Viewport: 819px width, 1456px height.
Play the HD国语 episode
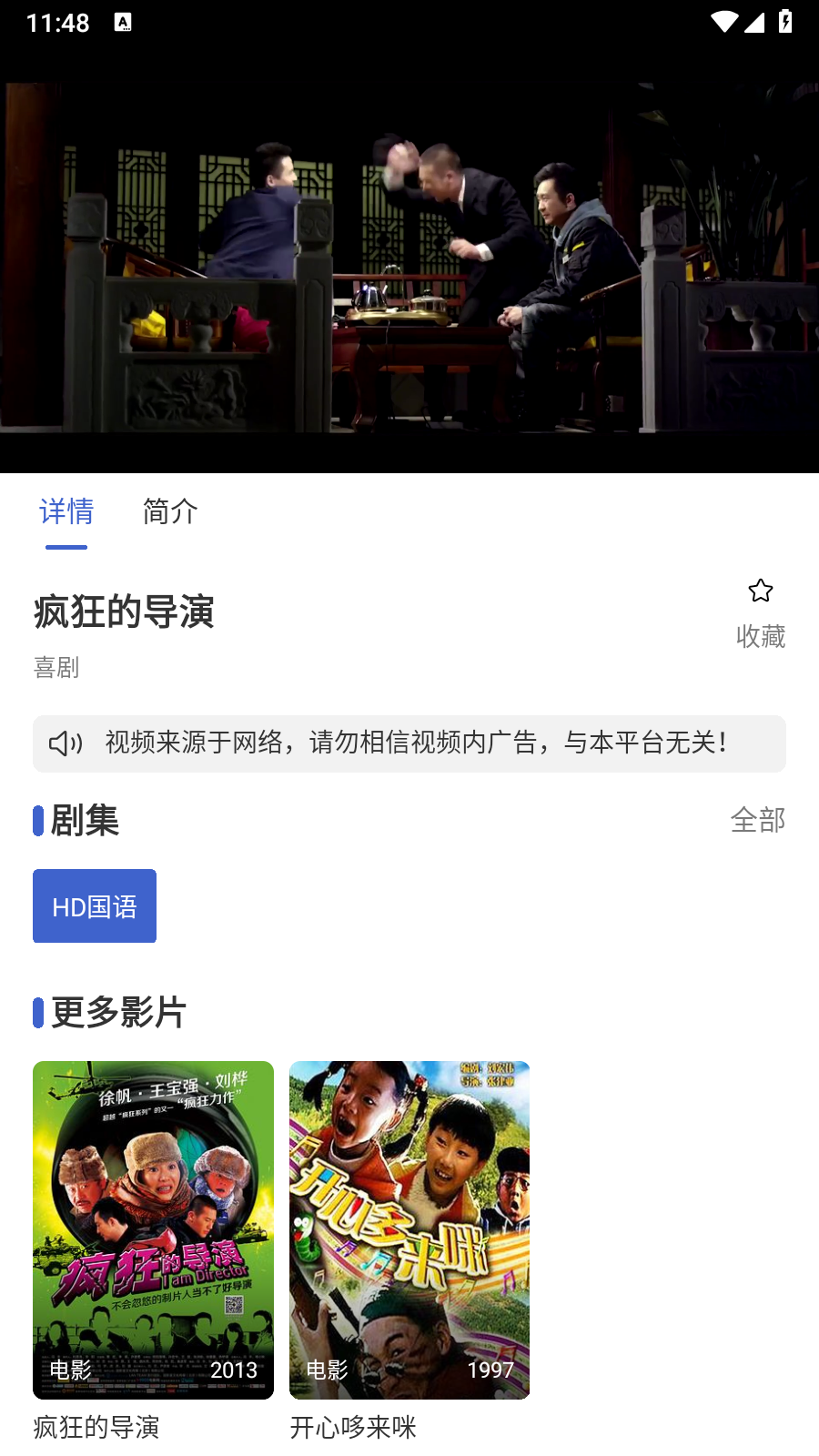pos(95,906)
